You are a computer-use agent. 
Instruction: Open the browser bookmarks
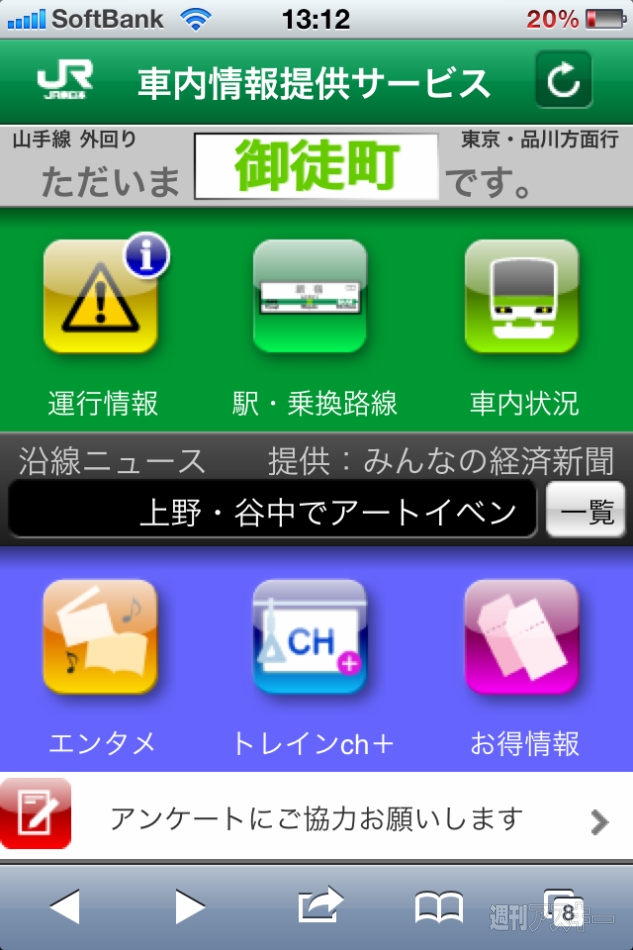(439, 907)
